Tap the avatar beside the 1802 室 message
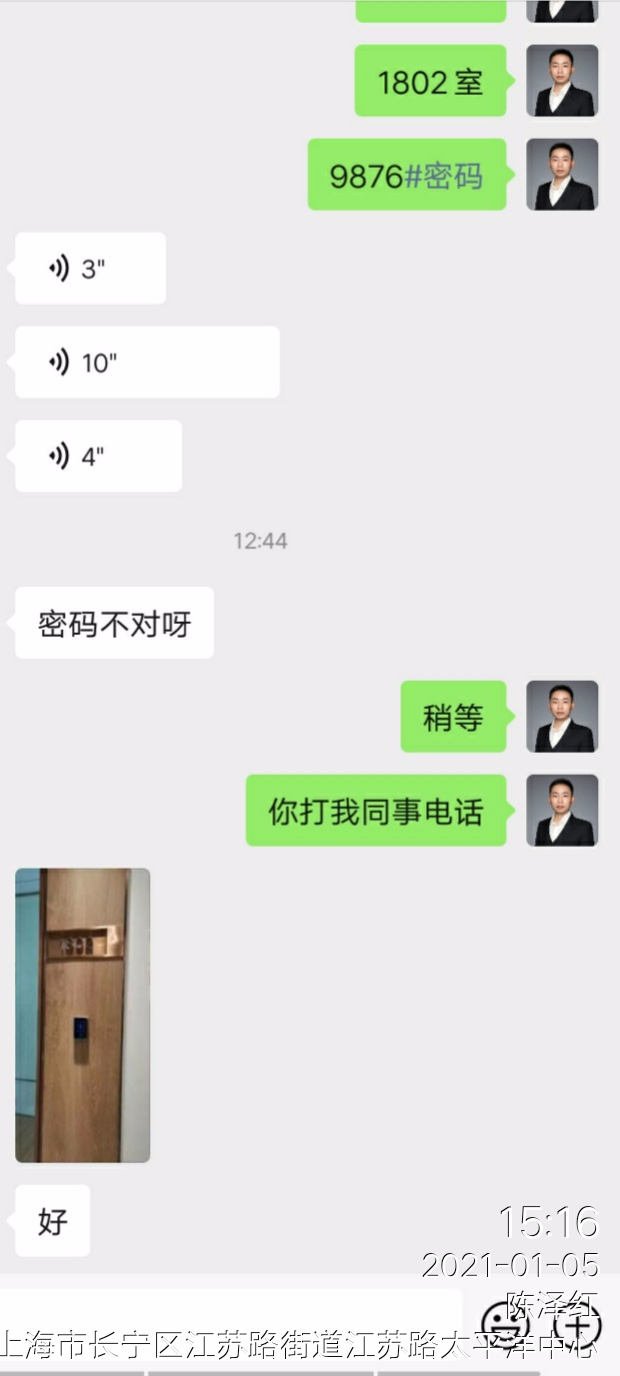This screenshot has height=1376, width=620. click(562, 81)
